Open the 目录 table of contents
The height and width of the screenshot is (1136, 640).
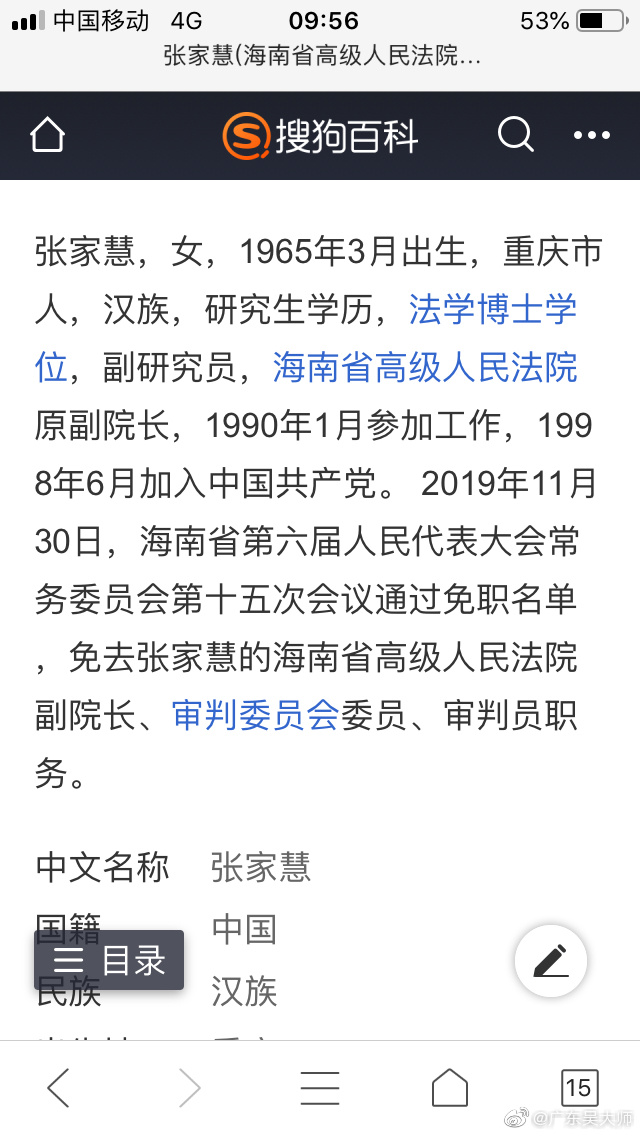109,960
